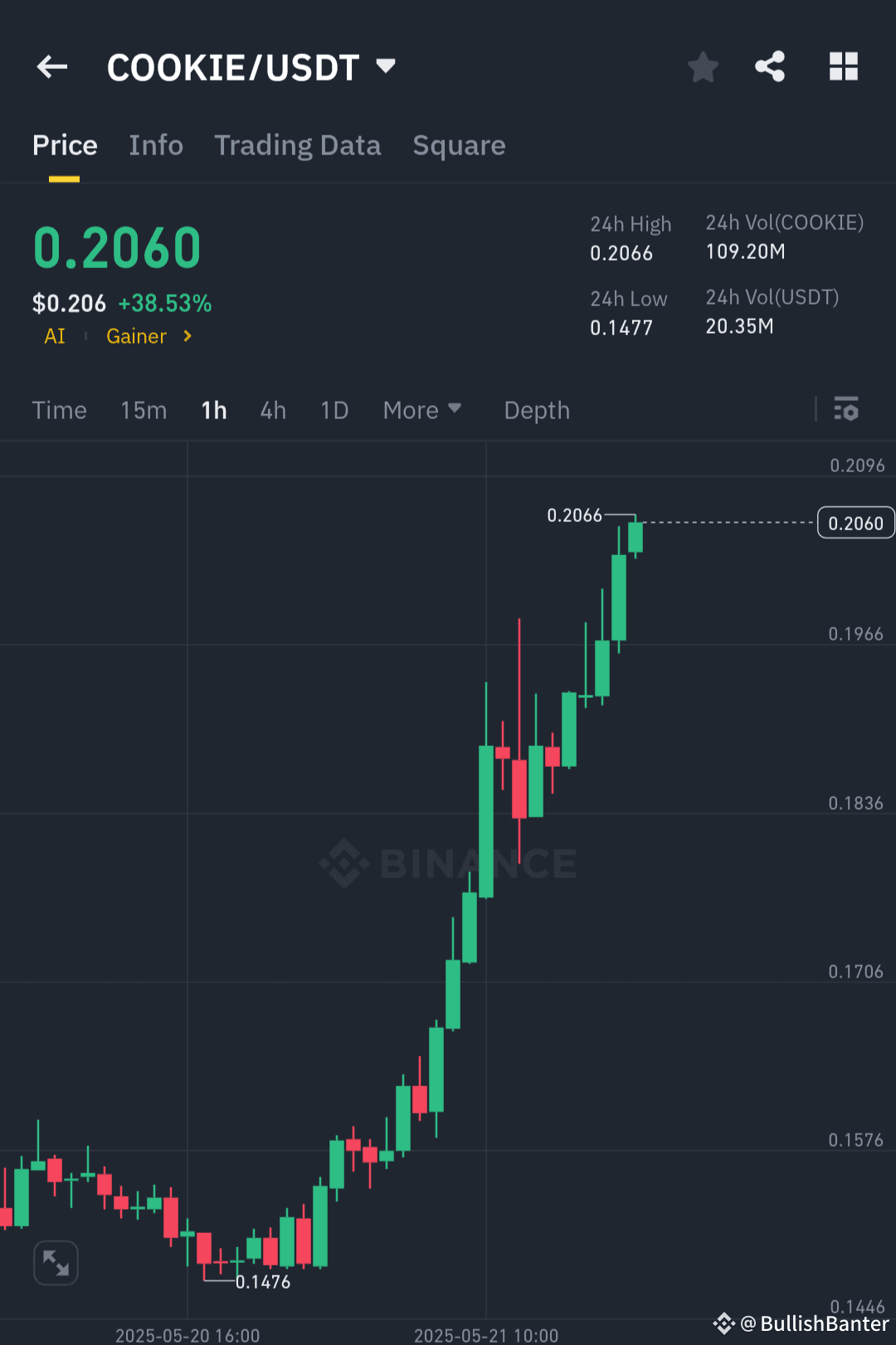Select the Square tab

[x=459, y=145]
